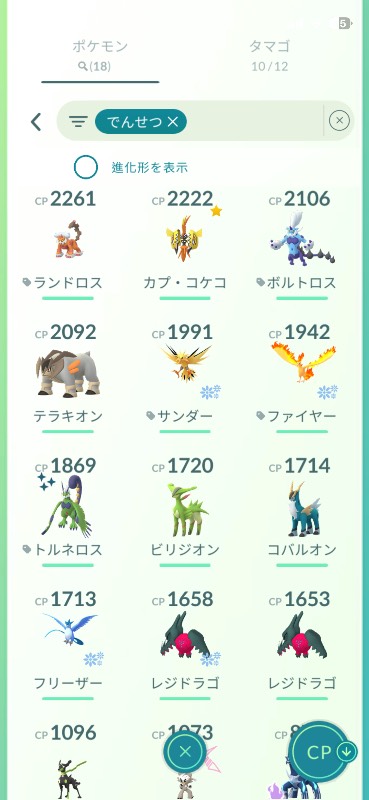
Task: Open ランドロス CP 2261
Action: click(x=67, y=244)
